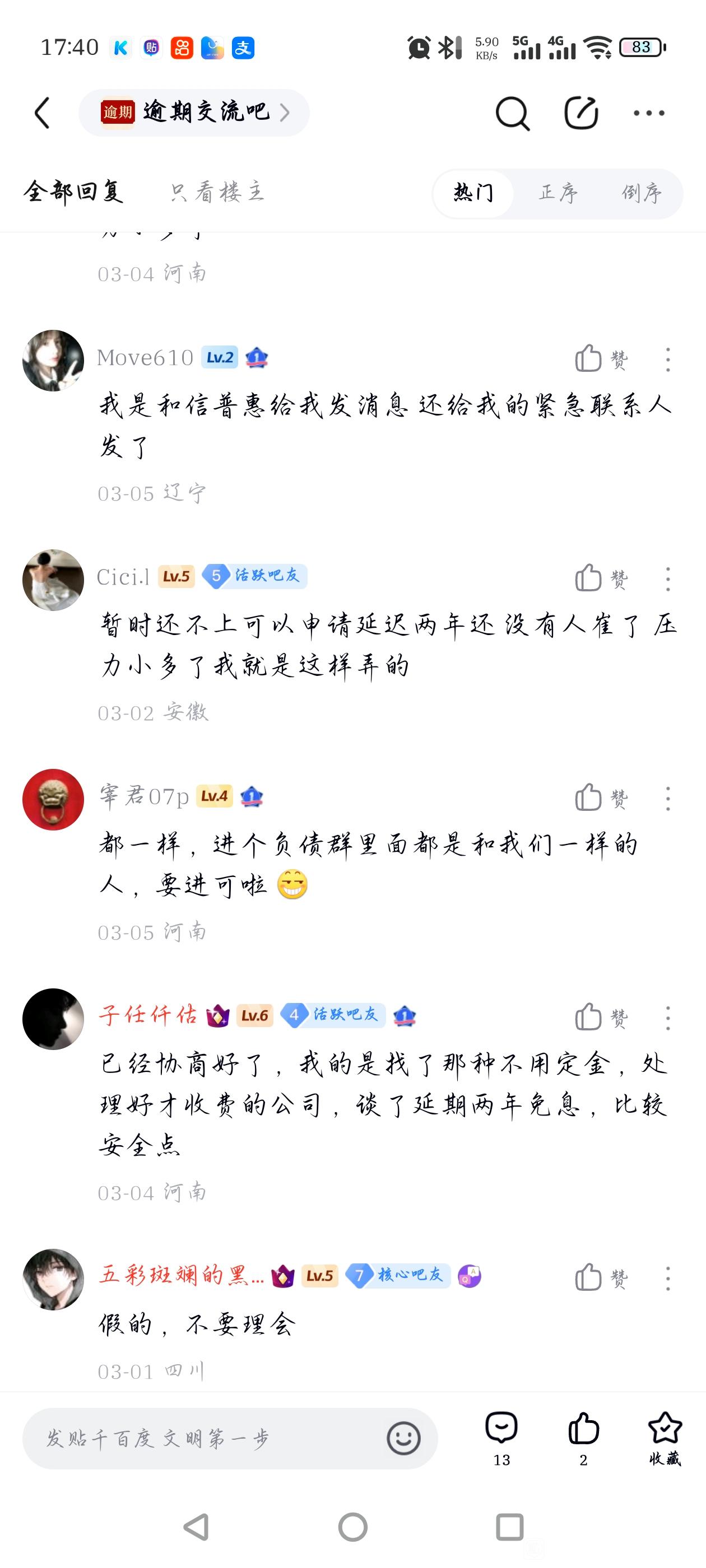Sort replies by 正序
The width and height of the screenshot is (706, 1568).
558,194
